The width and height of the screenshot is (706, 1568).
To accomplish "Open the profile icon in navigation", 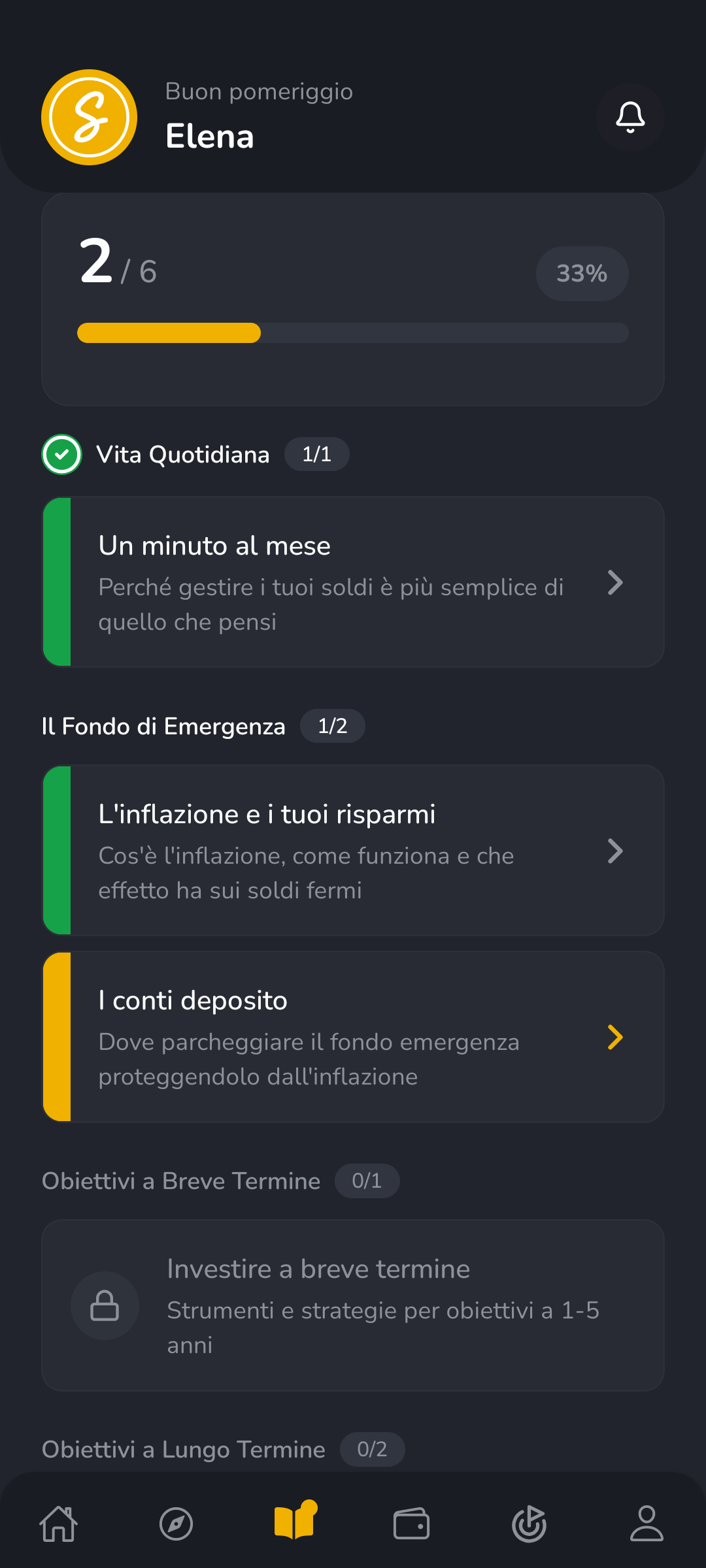I will (647, 1524).
